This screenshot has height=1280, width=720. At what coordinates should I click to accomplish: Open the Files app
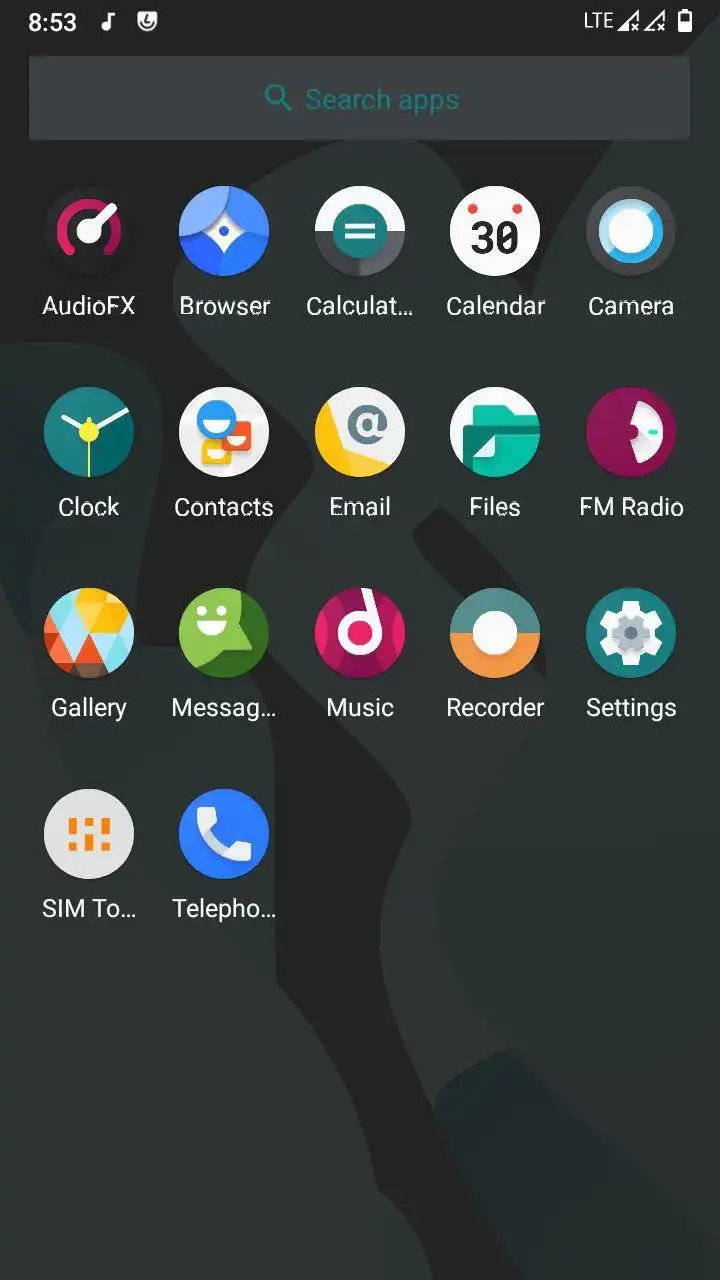[495, 432]
